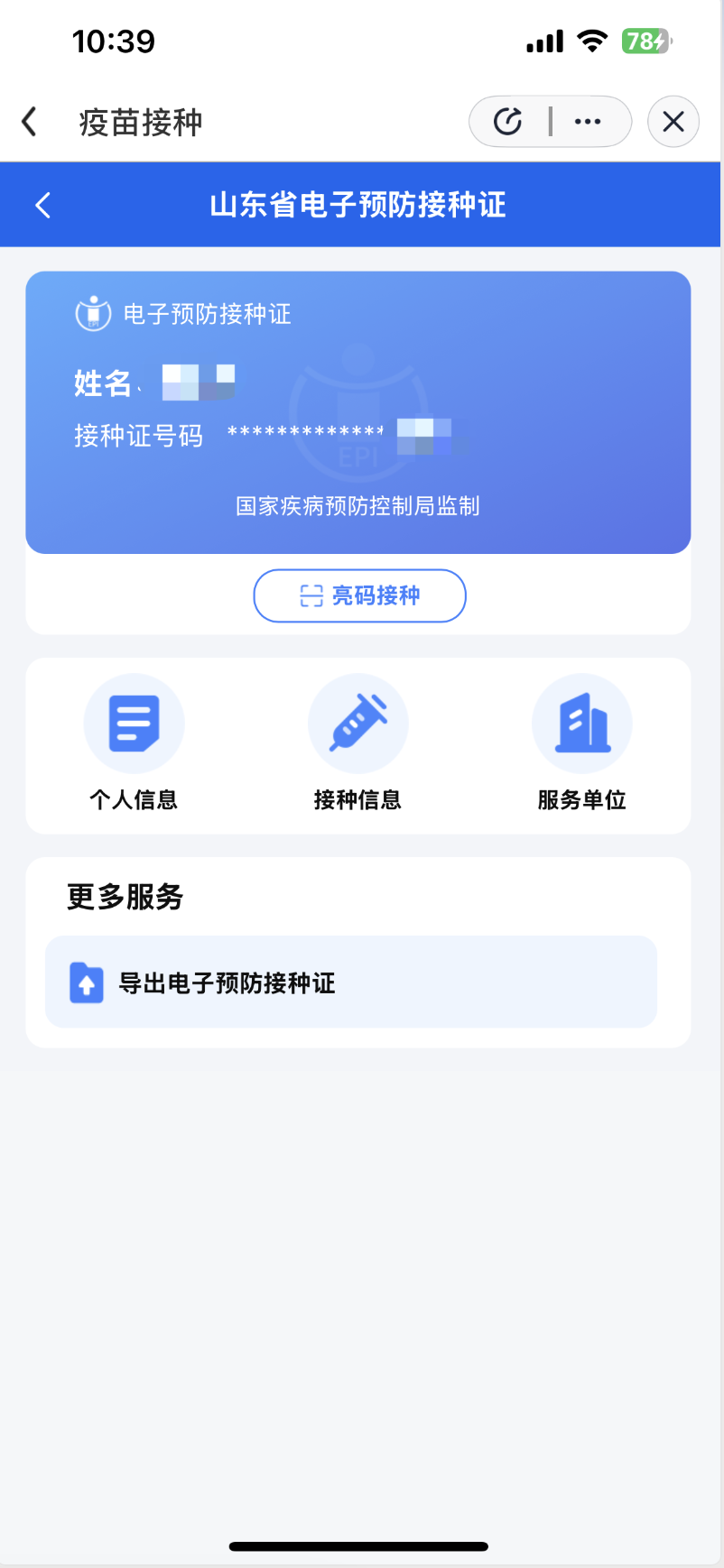Return from 山东省电子预防接种证 page
Viewport: 724px width, 1568px height.
click(x=42, y=205)
